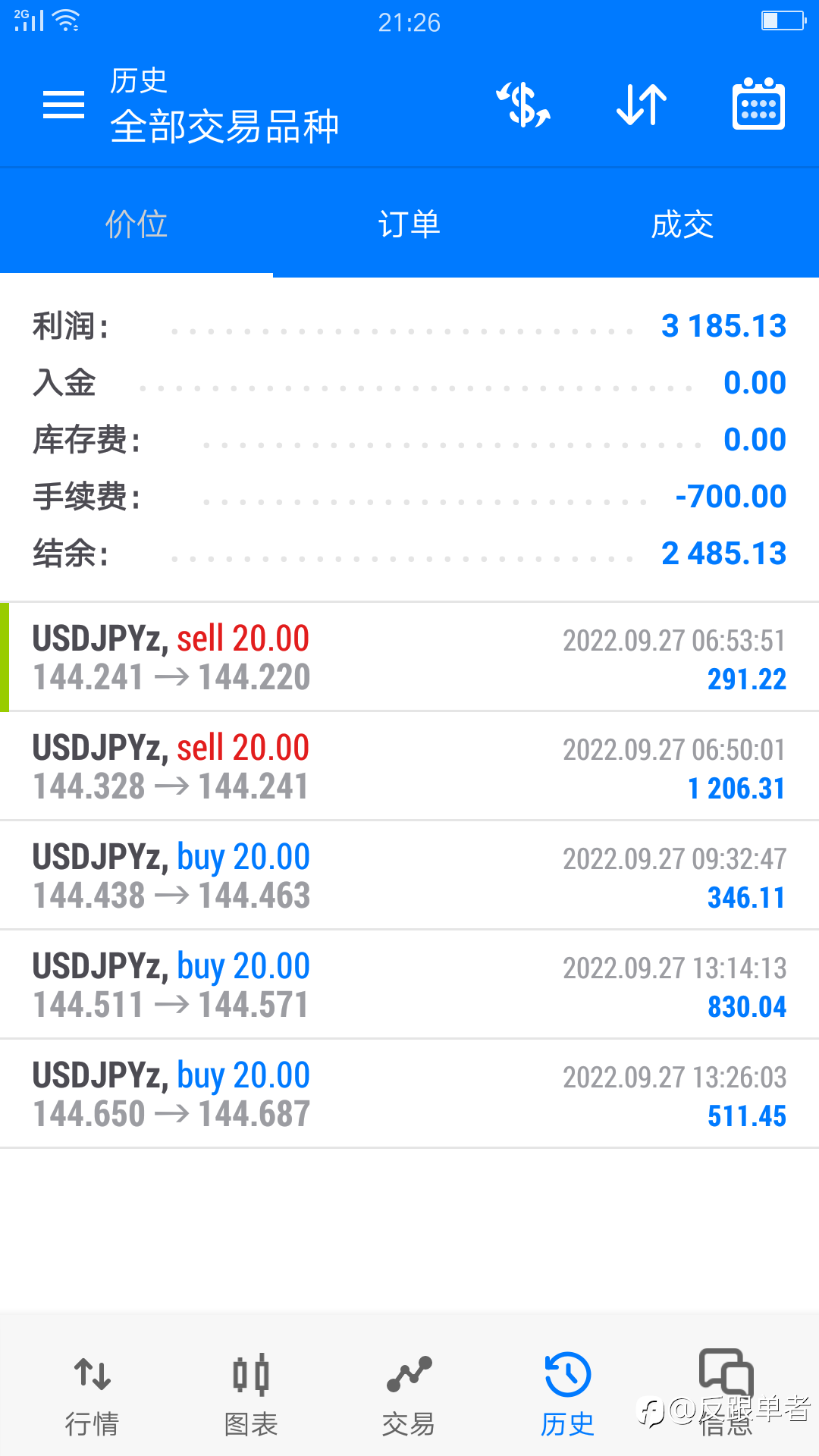The width and height of the screenshot is (819, 1456).
Task: Go to the 图表 chart tab
Action: pyautogui.click(x=251, y=1395)
